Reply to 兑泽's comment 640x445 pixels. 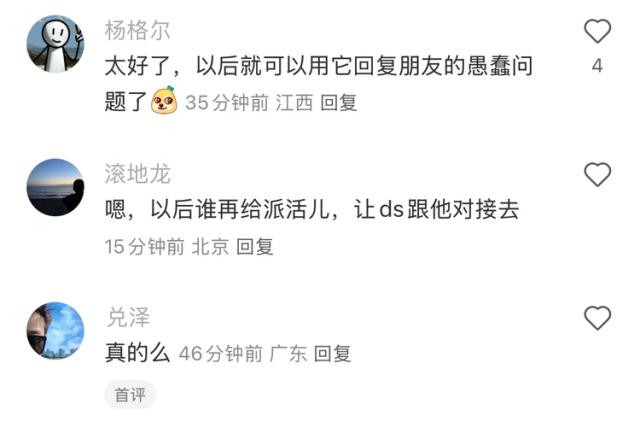pos(333,353)
